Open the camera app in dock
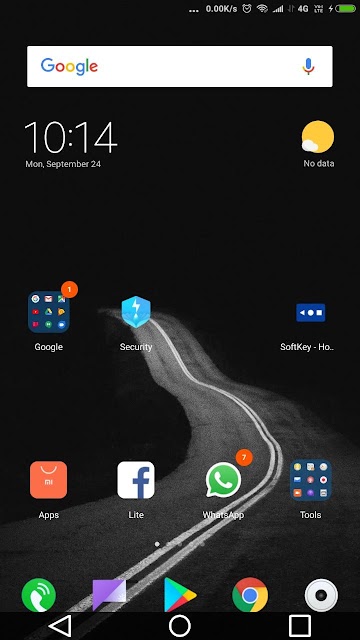Screen dimensions: 360x640 pyautogui.click(x=321, y=595)
